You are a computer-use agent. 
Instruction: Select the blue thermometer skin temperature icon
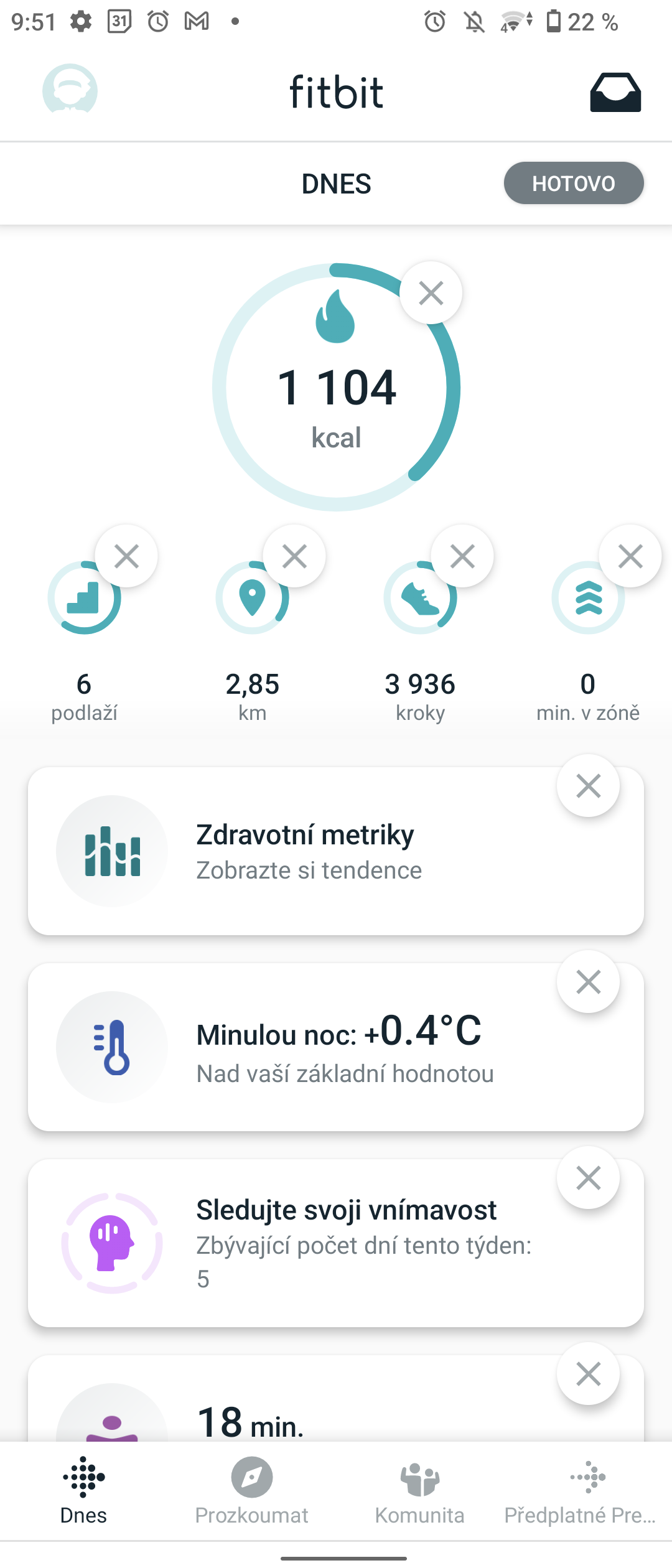coord(112,1047)
